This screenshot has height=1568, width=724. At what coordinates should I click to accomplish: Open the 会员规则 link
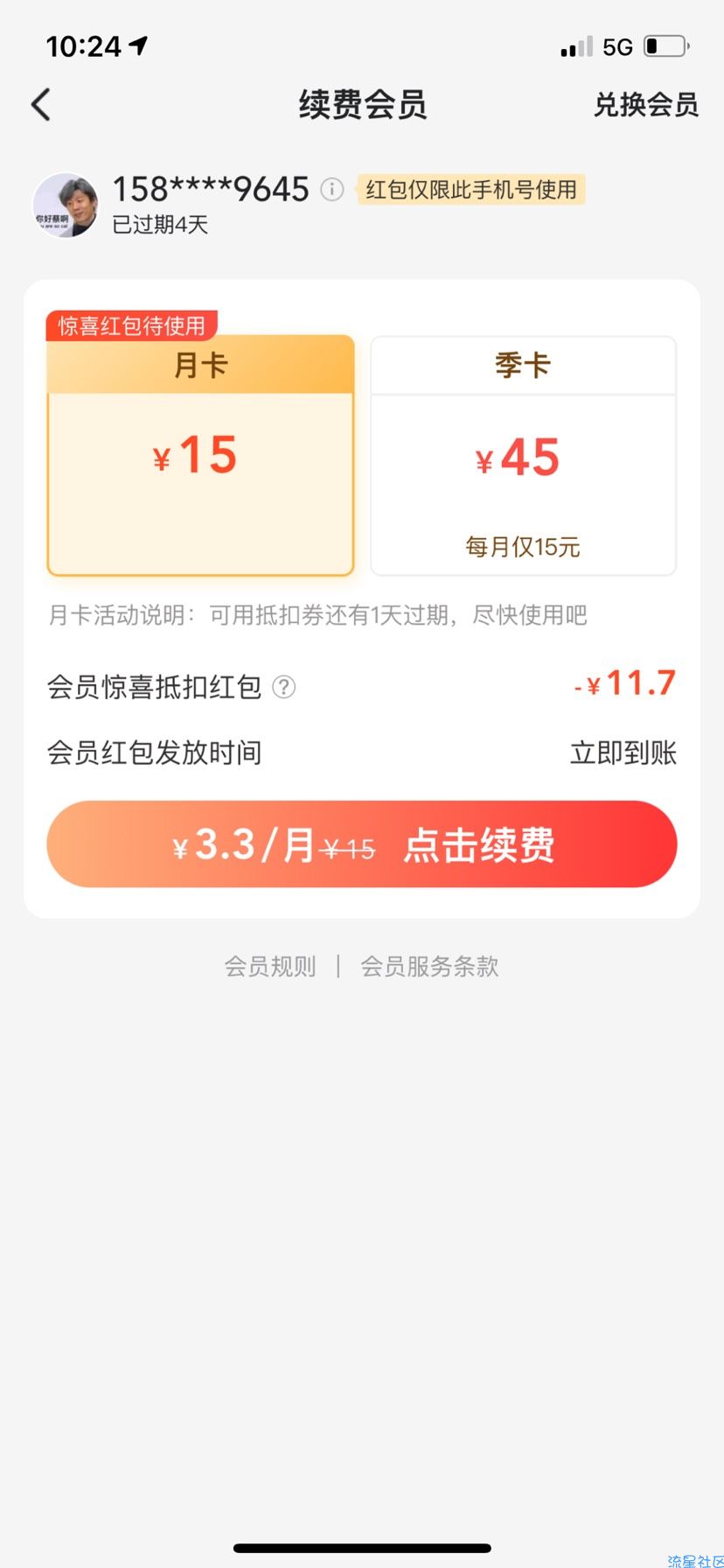pyautogui.click(x=270, y=967)
